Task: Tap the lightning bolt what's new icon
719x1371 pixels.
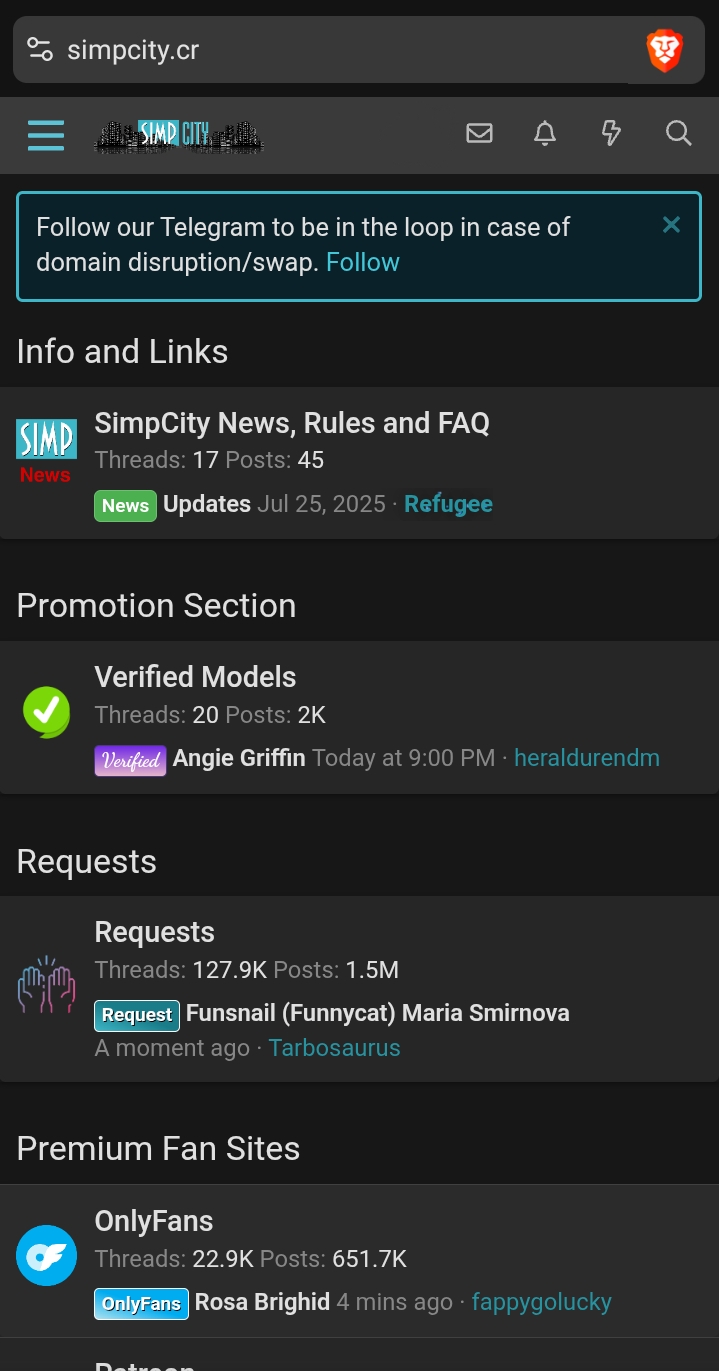Action: point(611,133)
